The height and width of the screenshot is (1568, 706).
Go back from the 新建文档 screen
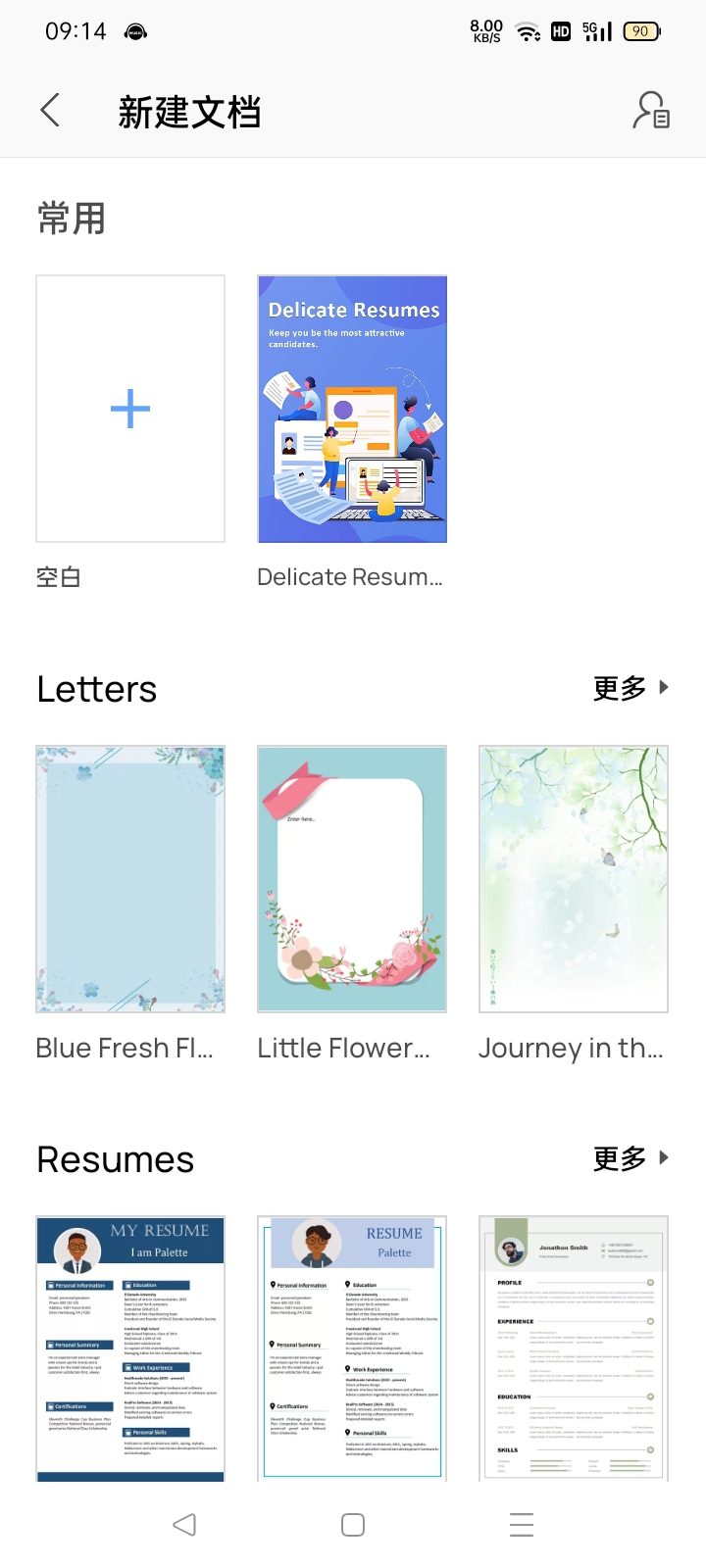(51, 111)
